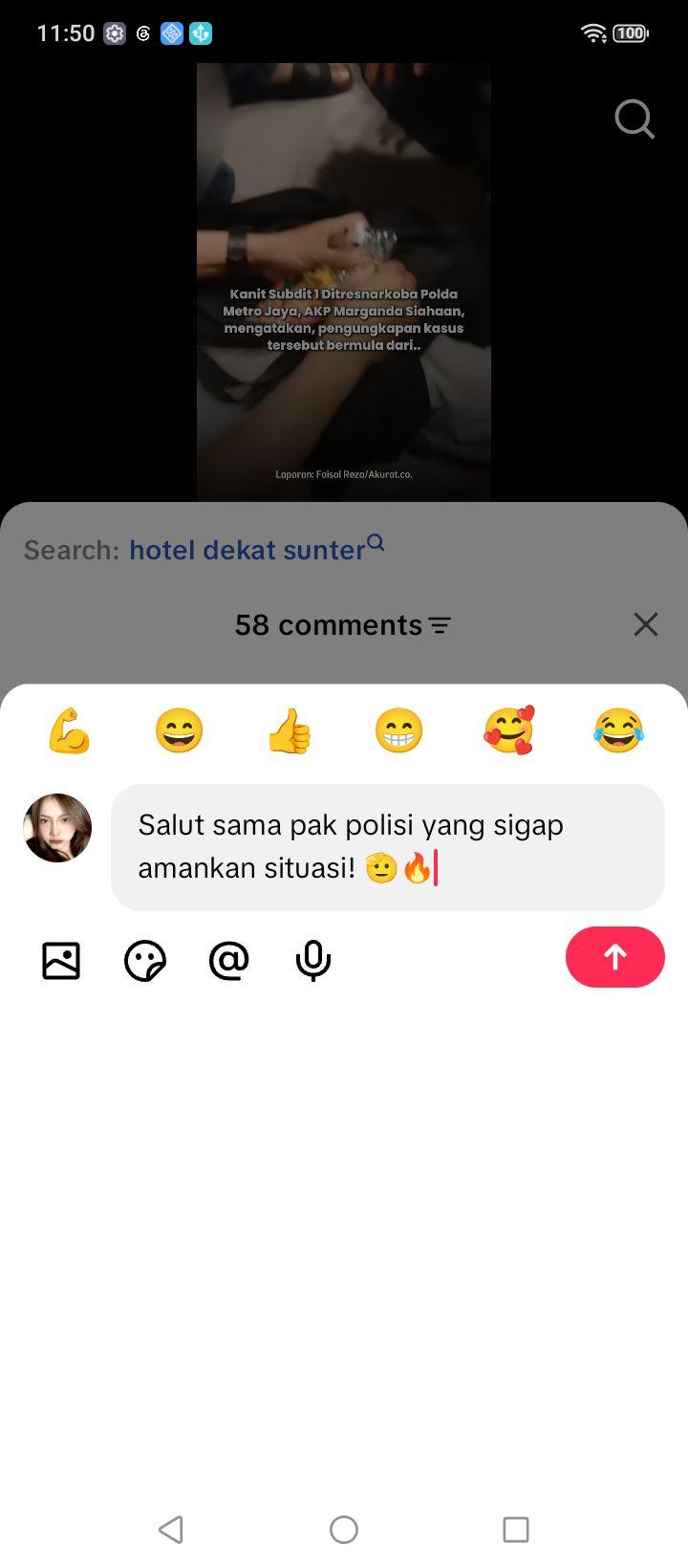
Task: Open the search magnifier icon above the video
Action: pos(634,120)
